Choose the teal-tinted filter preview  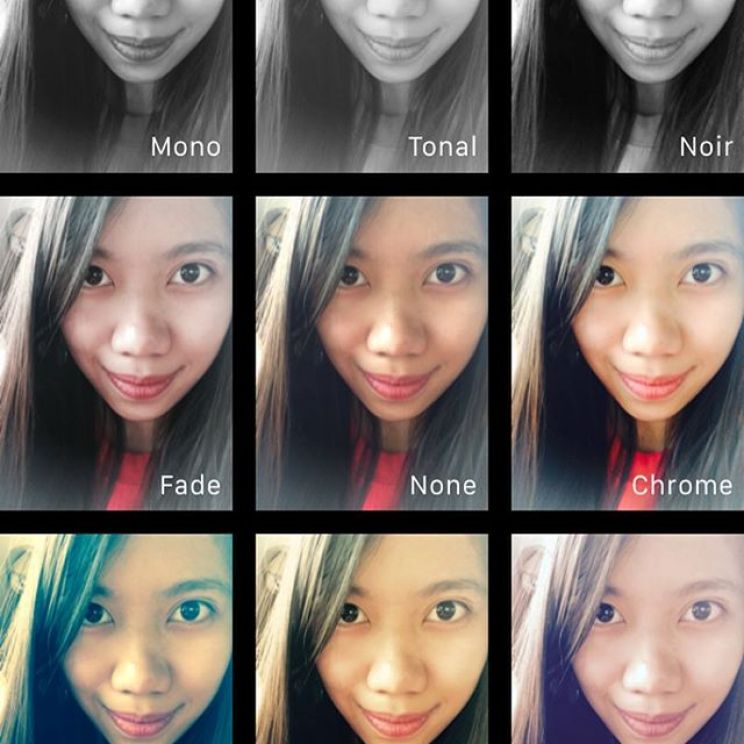tap(116, 640)
